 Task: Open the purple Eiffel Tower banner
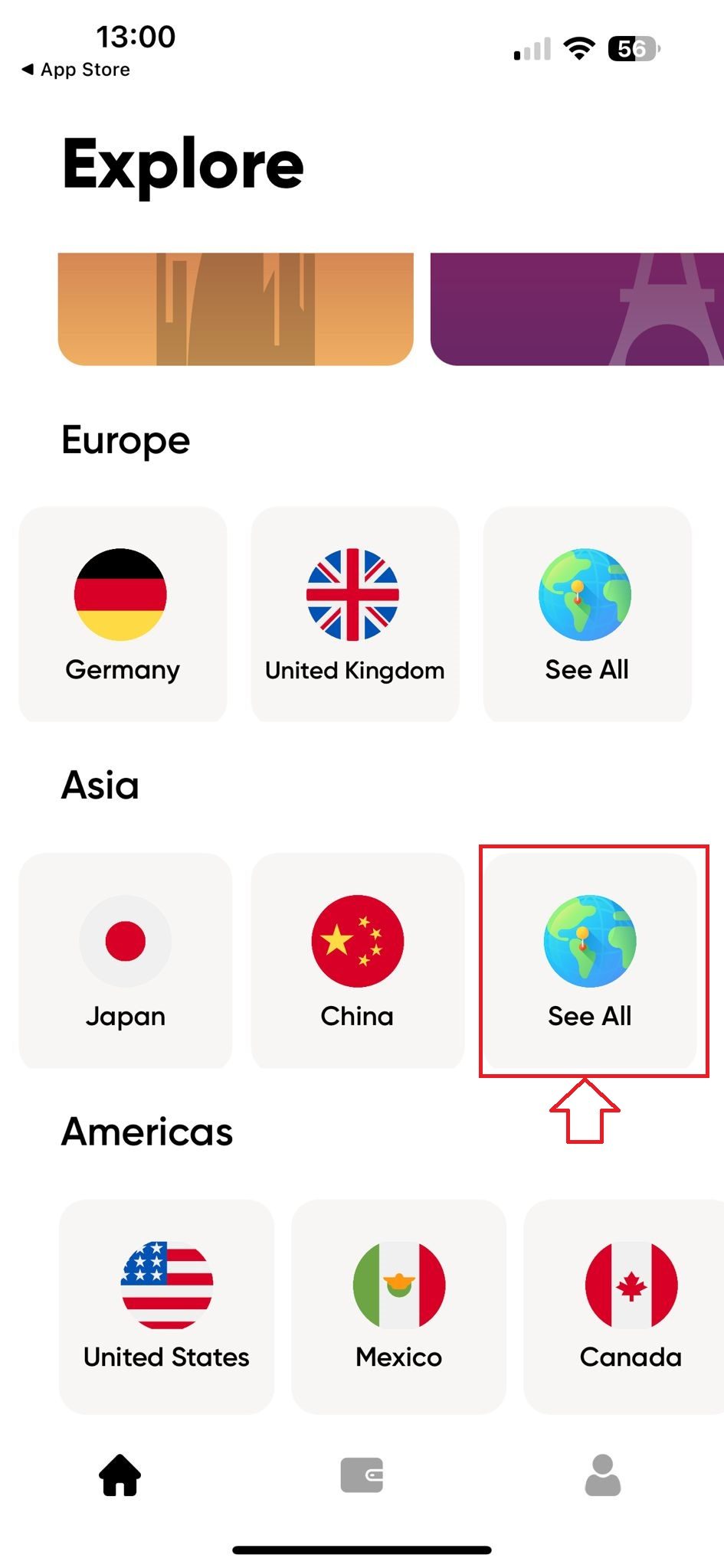pyautogui.click(x=576, y=309)
